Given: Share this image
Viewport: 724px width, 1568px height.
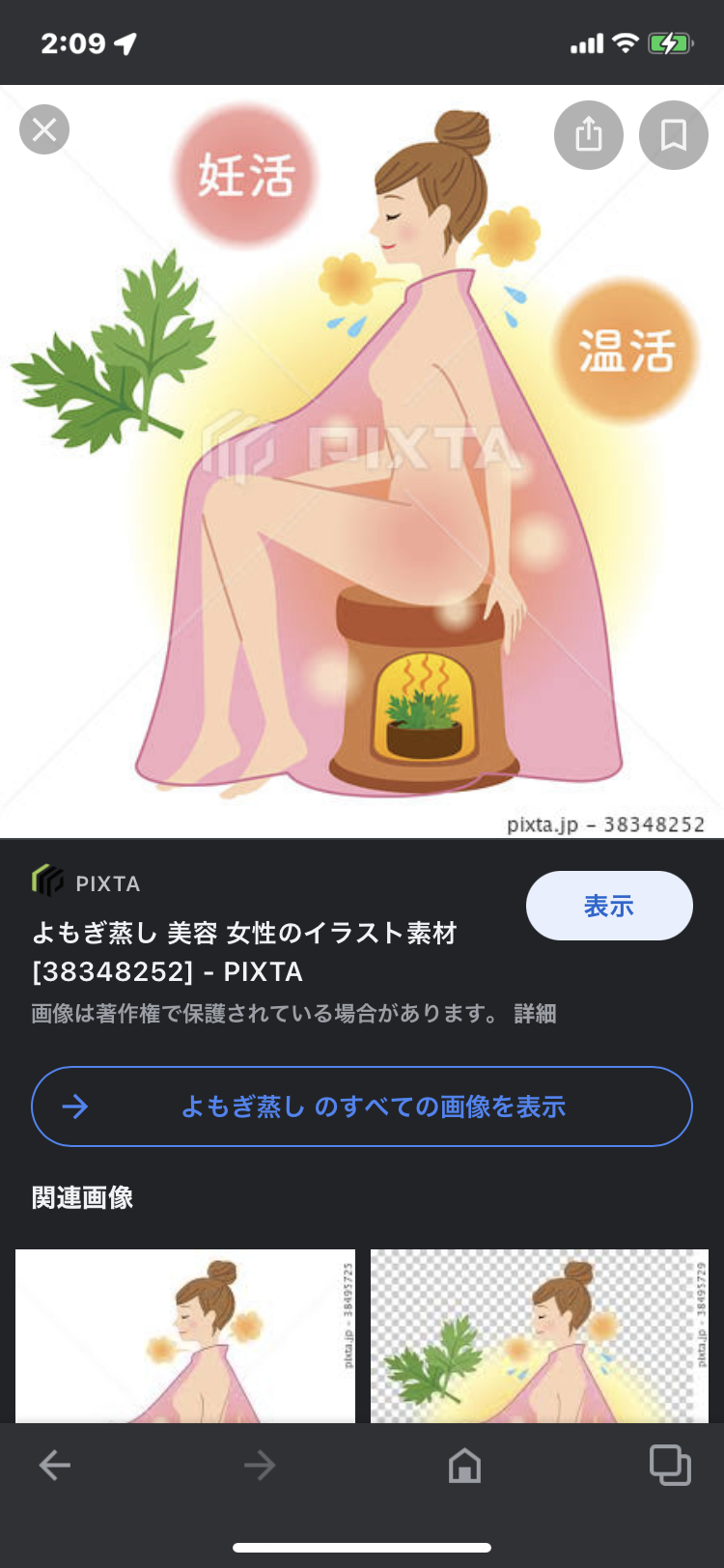Looking at the screenshot, I should (x=589, y=135).
